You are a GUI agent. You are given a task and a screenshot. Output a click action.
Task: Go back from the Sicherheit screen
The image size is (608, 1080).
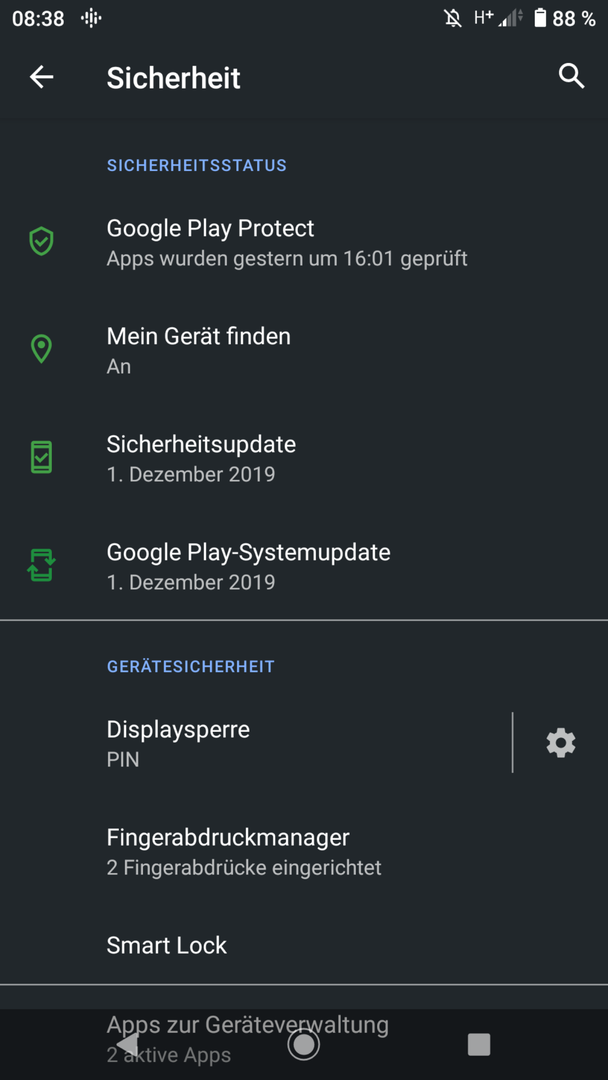[41, 77]
